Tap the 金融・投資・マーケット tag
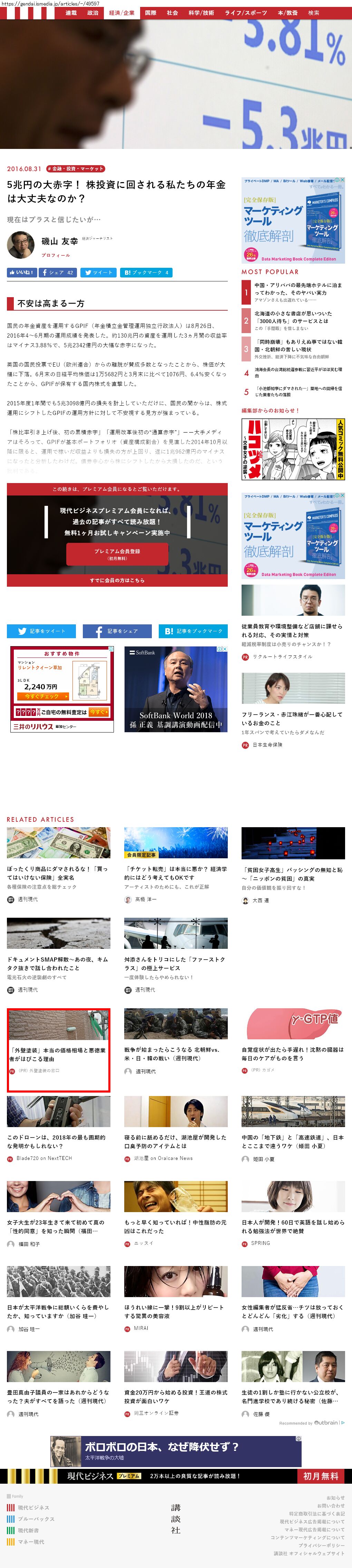Image resolution: width=352 pixels, height=1568 pixels. [75, 169]
